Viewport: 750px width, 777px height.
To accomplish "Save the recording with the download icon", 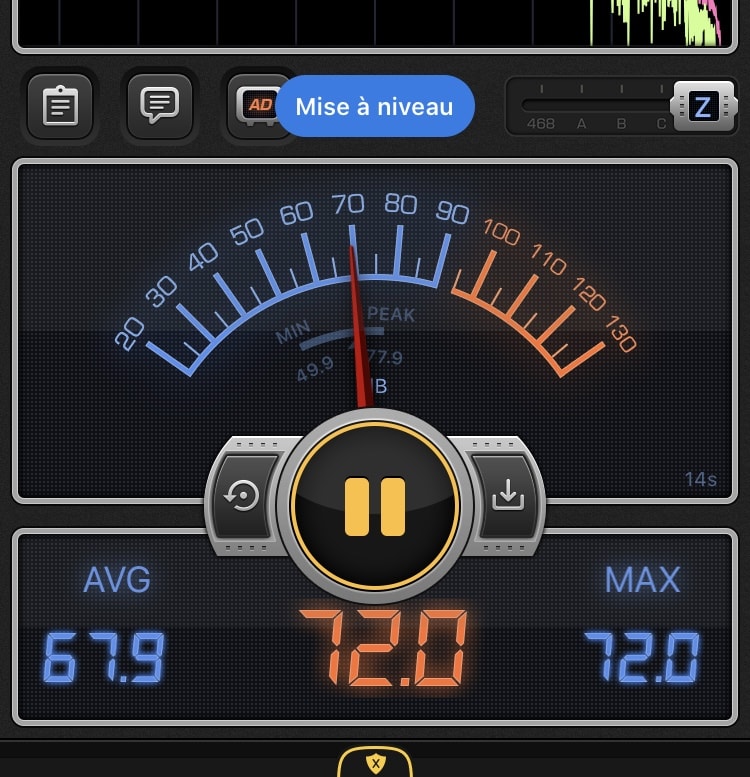I will coord(508,495).
